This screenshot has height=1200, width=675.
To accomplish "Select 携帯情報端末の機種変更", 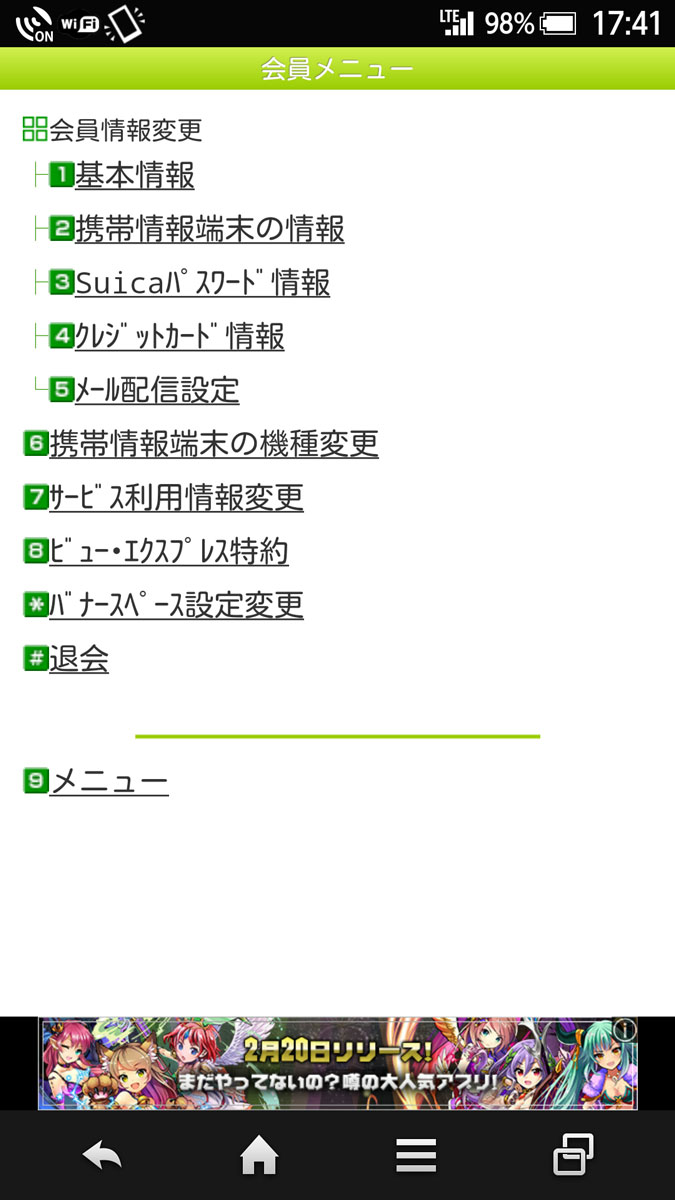I will (214, 443).
